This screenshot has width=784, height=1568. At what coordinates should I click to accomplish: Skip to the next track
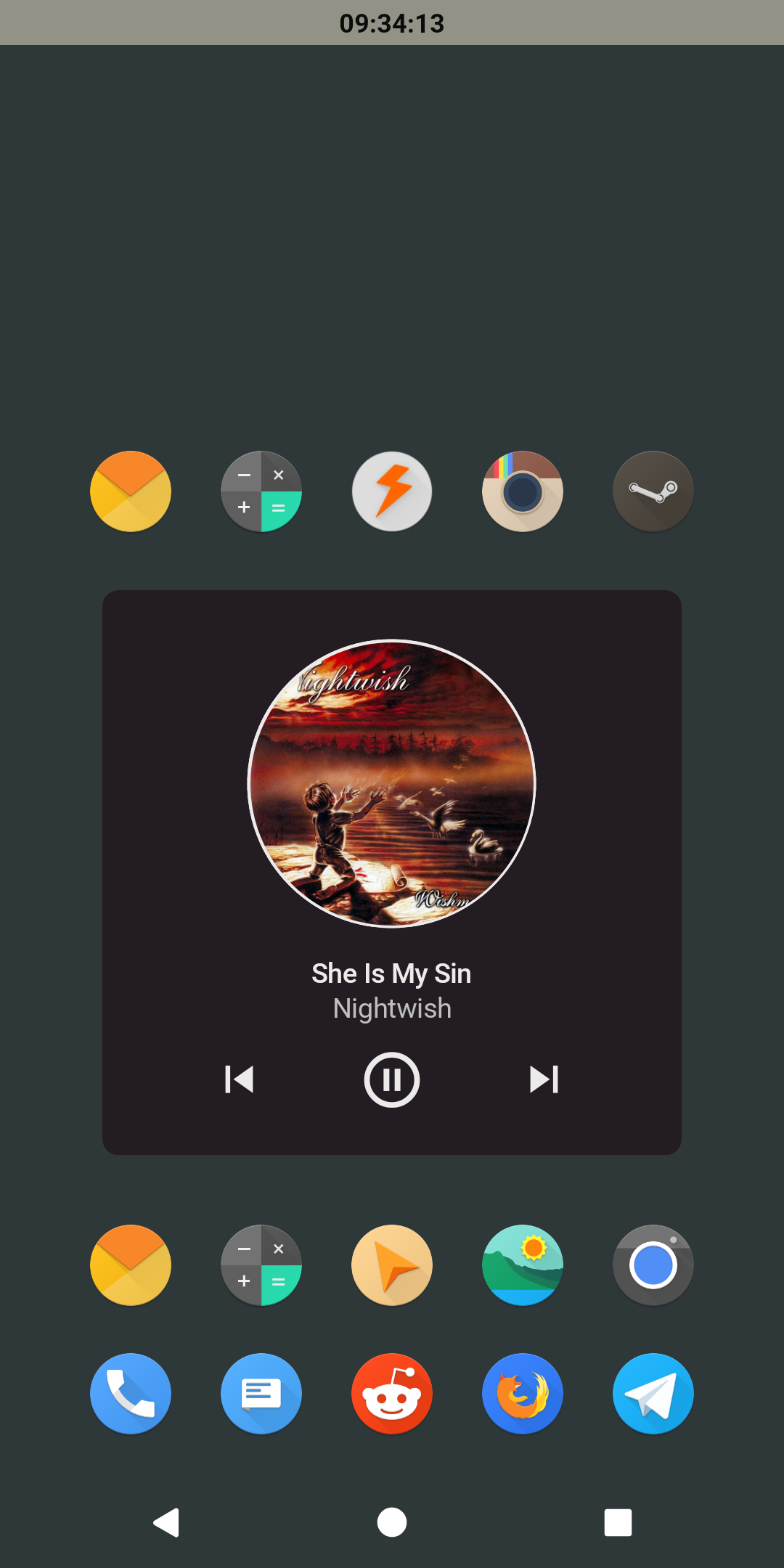[x=544, y=1079]
